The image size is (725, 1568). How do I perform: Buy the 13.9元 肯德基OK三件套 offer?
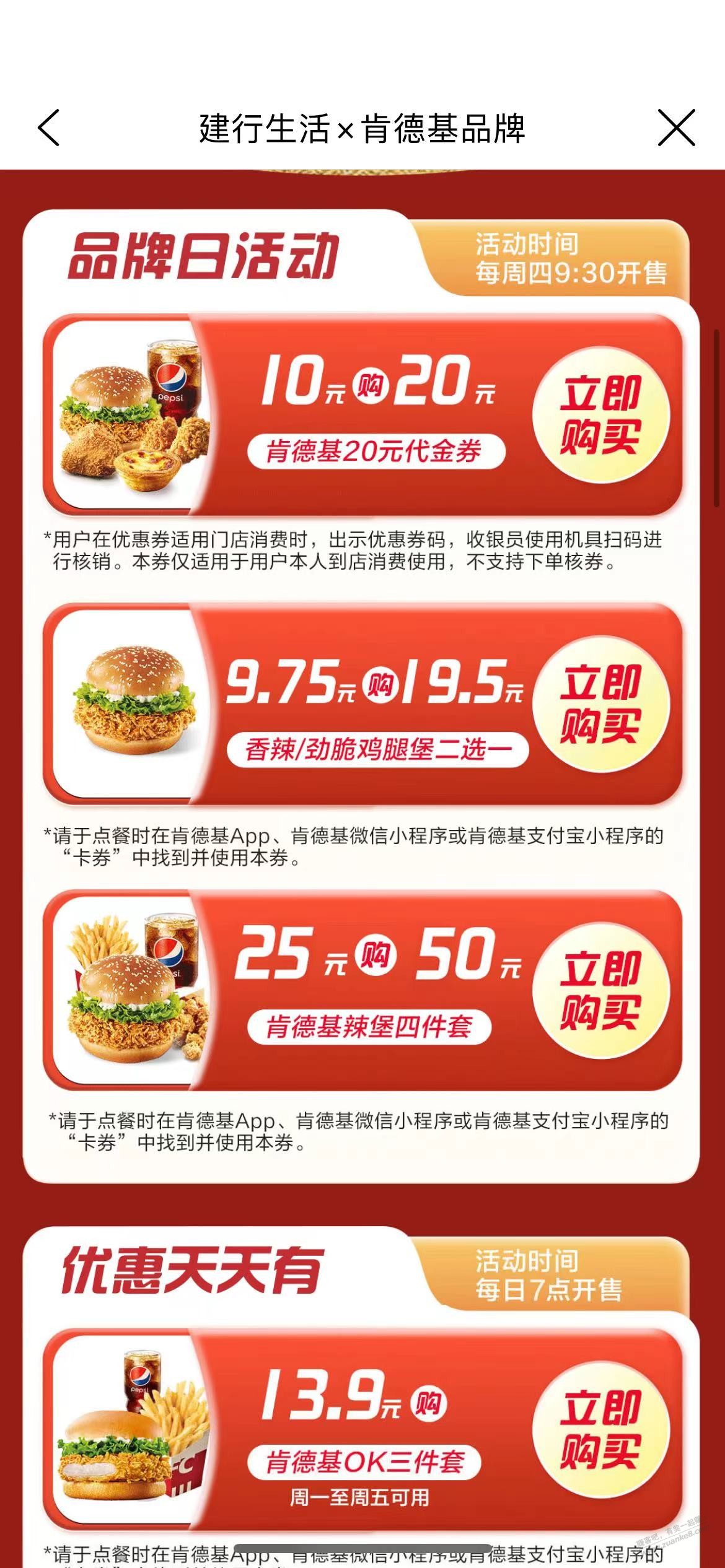click(600, 1429)
